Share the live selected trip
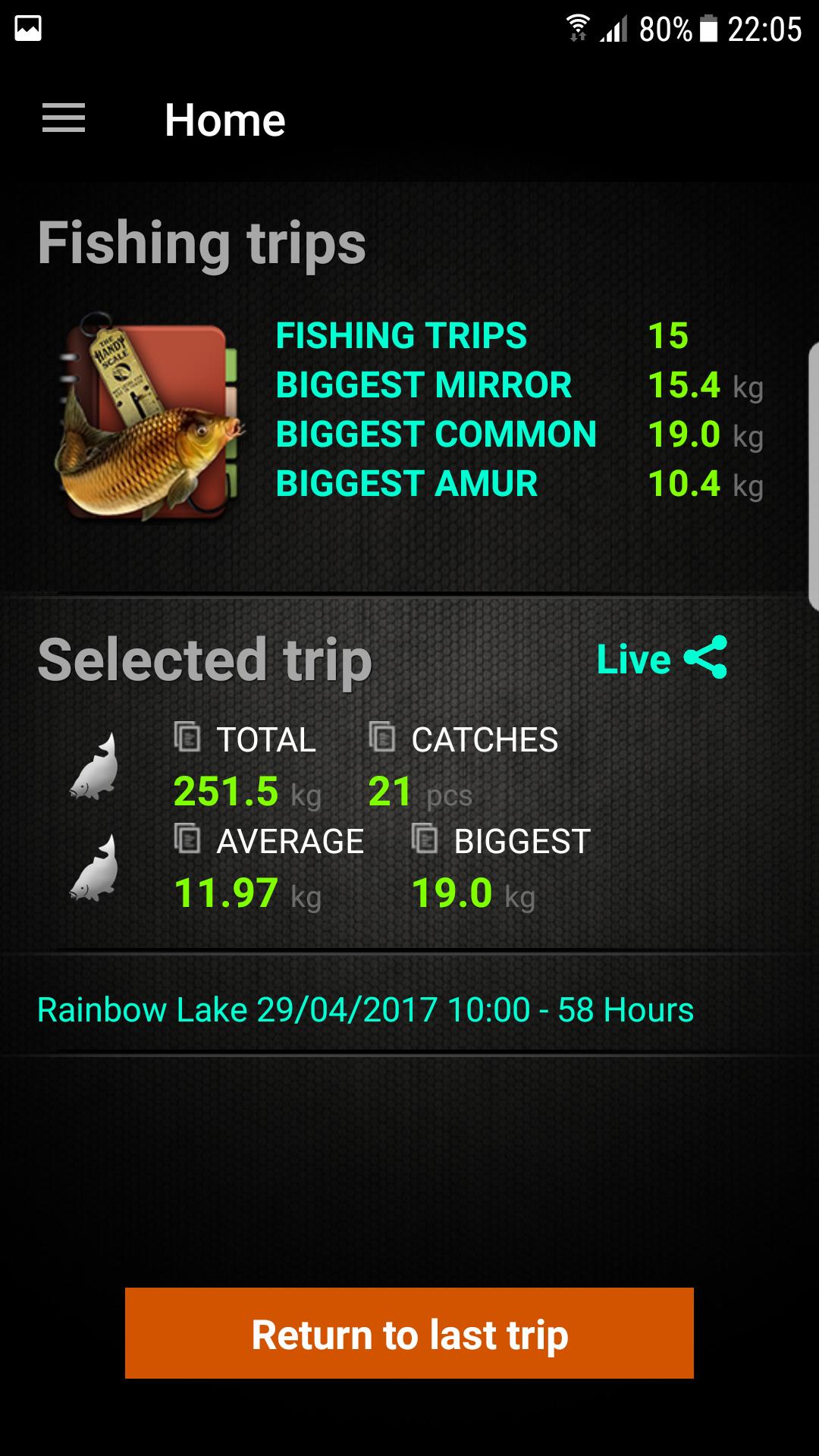Viewport: 819px width, 1456px height. click(705, 657)
